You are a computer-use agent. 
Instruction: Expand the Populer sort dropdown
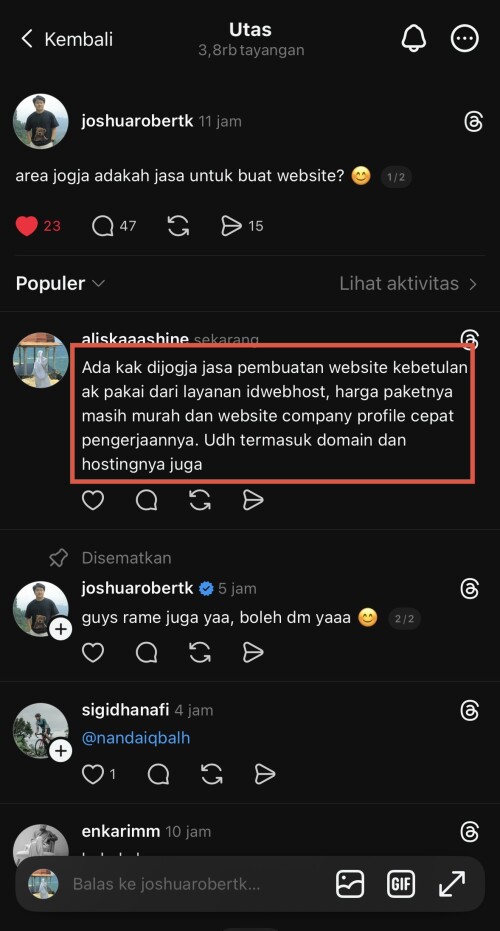click(x=60, y=283)
